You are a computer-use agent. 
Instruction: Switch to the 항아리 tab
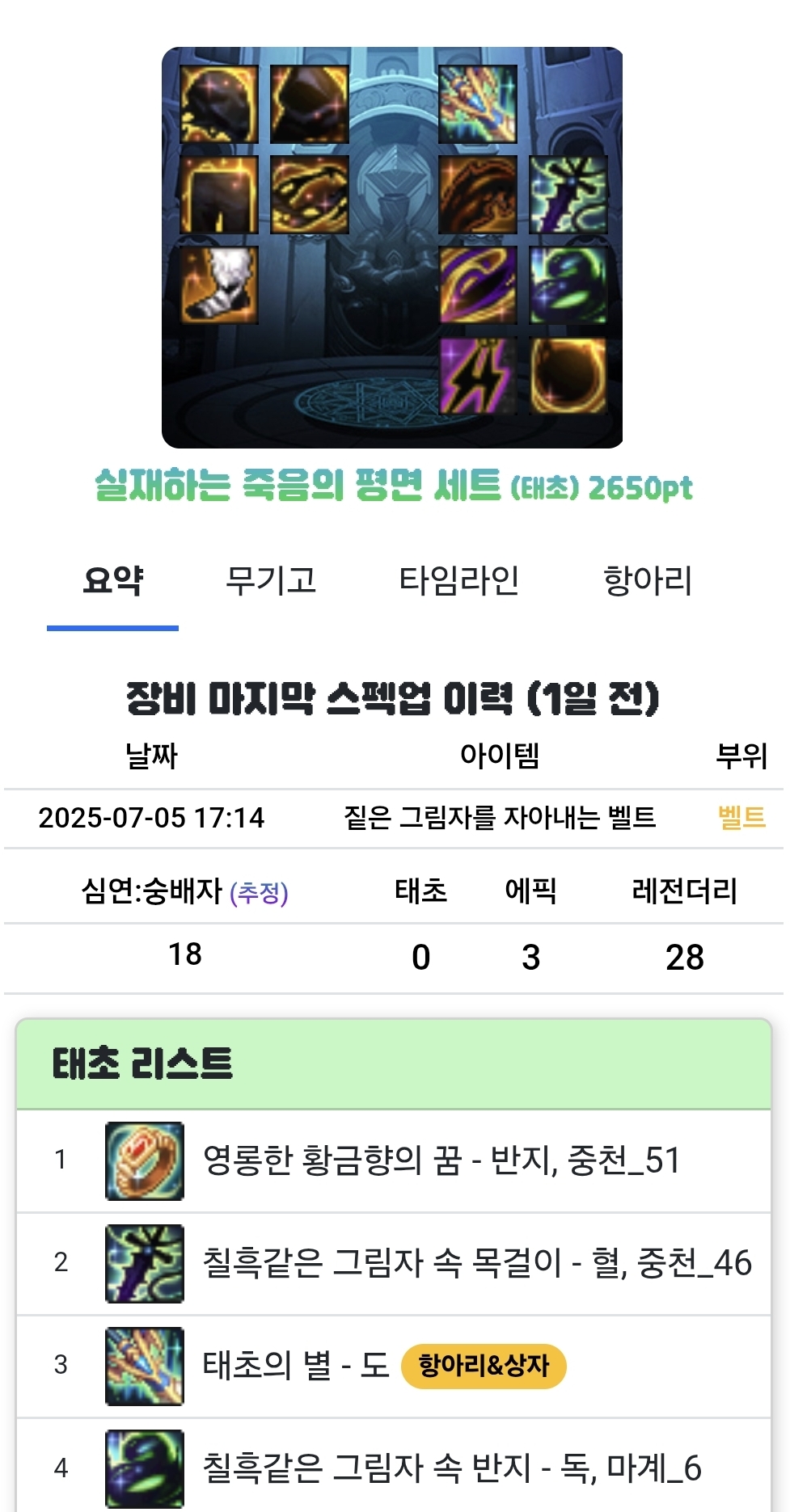(x=647, y=580)
